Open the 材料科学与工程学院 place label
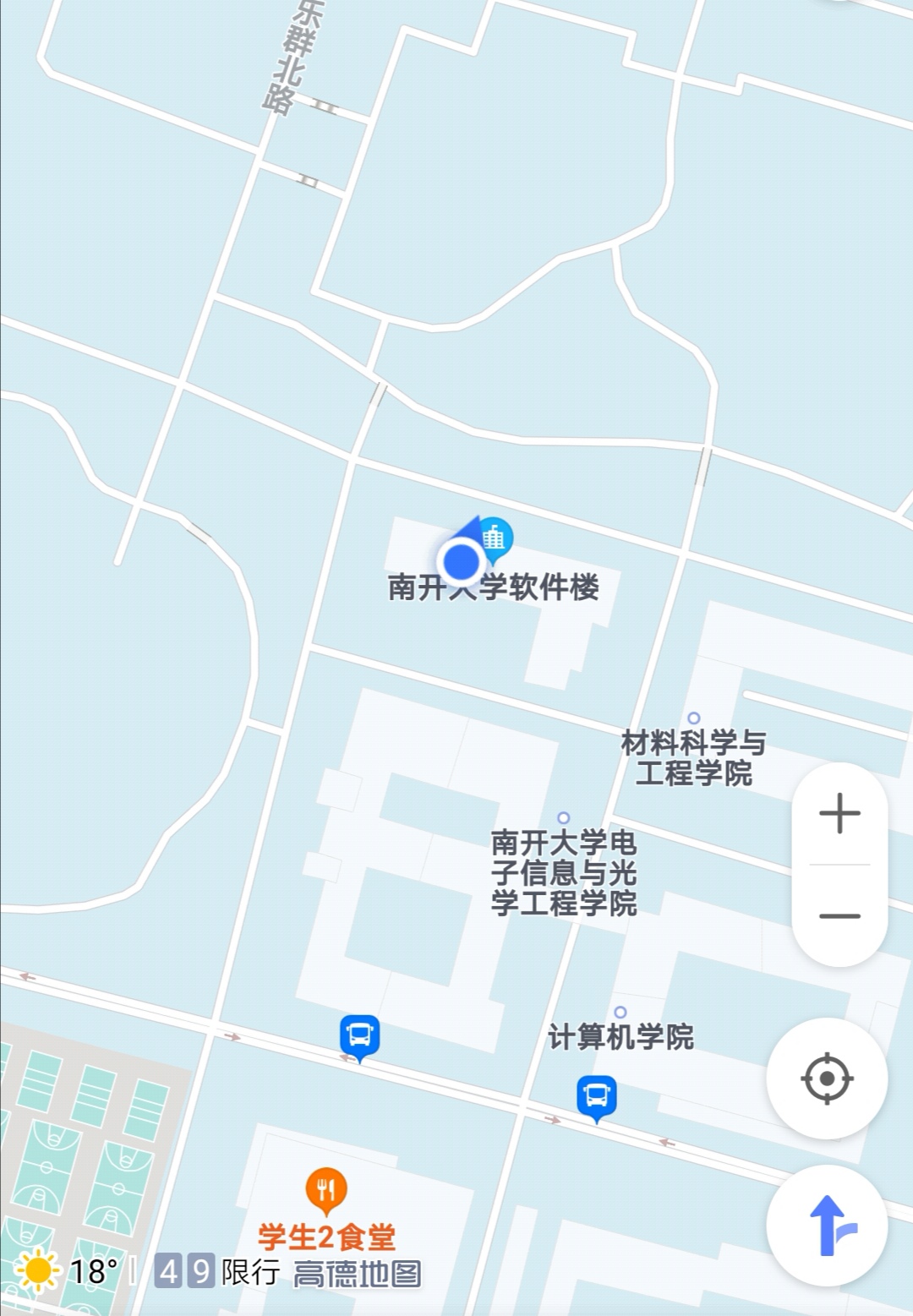 (x=693, y=757)
